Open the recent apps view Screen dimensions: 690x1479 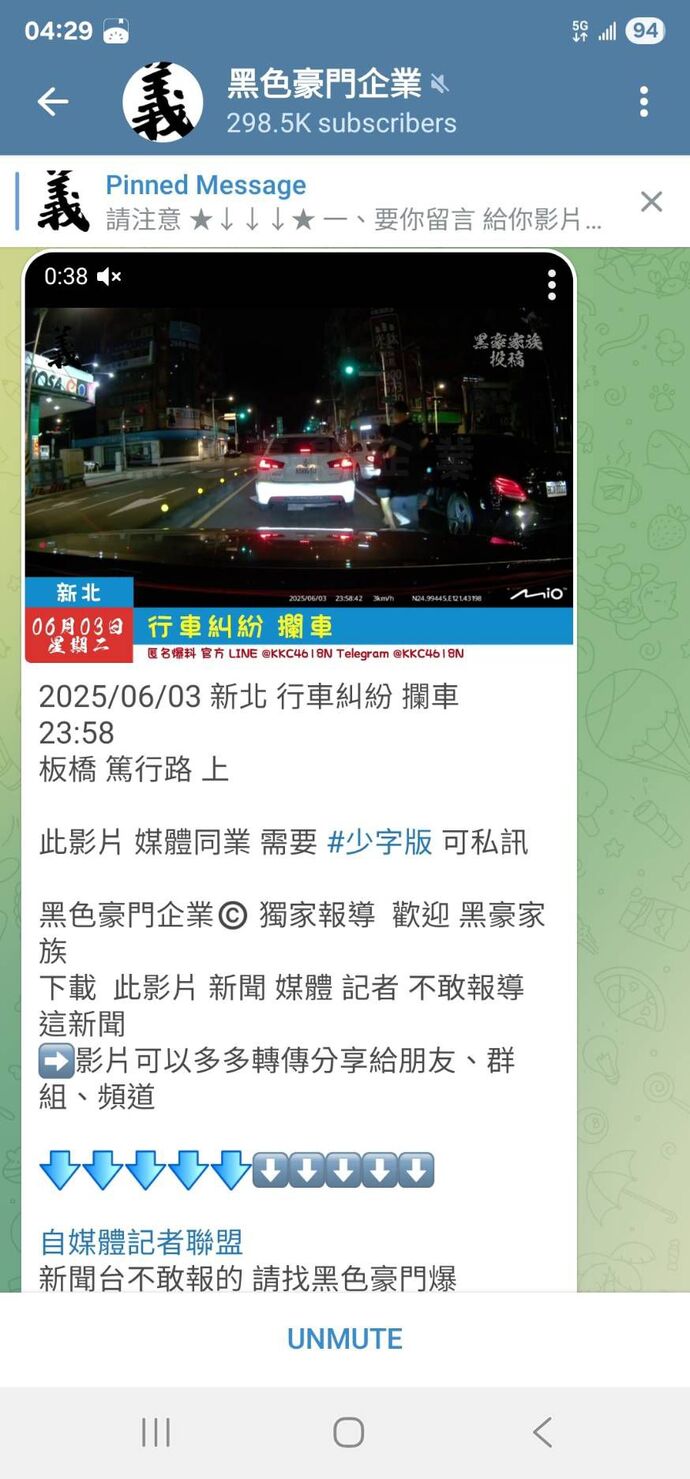tap(156, 1432)
